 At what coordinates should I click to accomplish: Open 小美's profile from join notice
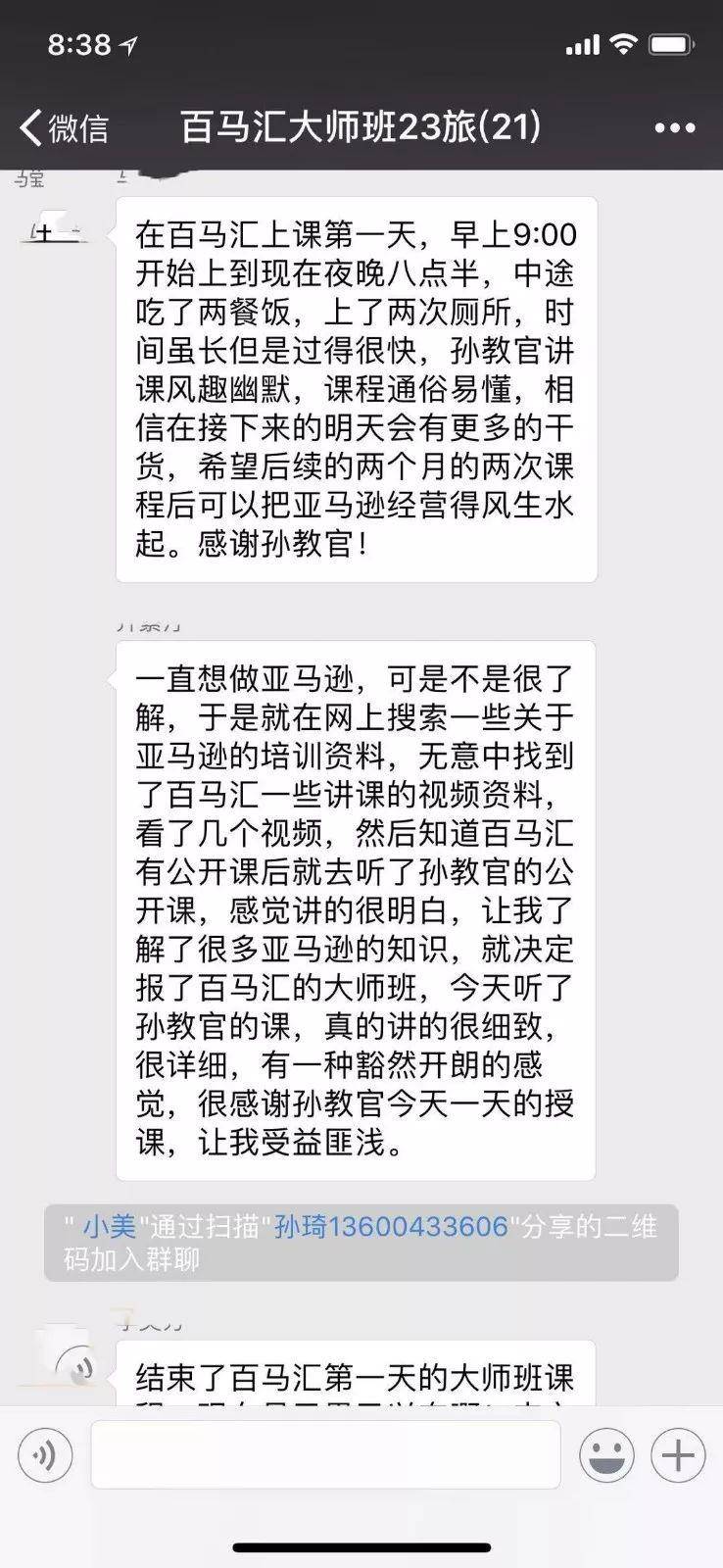[x=108, y=1227]
